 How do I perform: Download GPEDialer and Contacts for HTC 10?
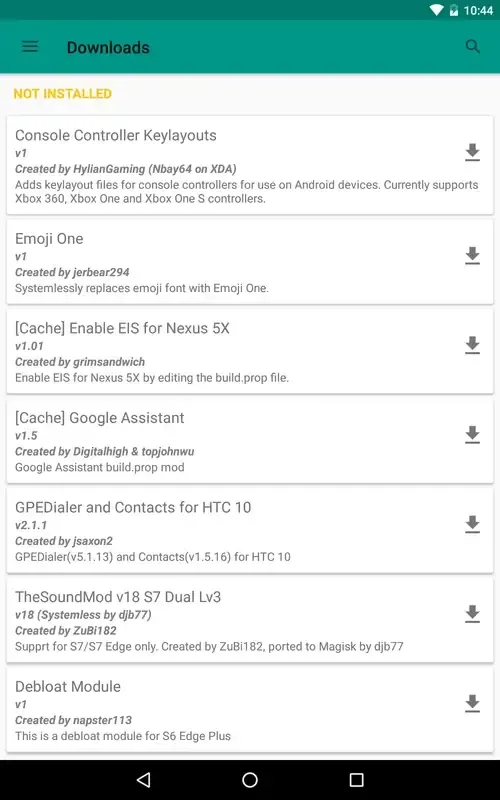472,524
